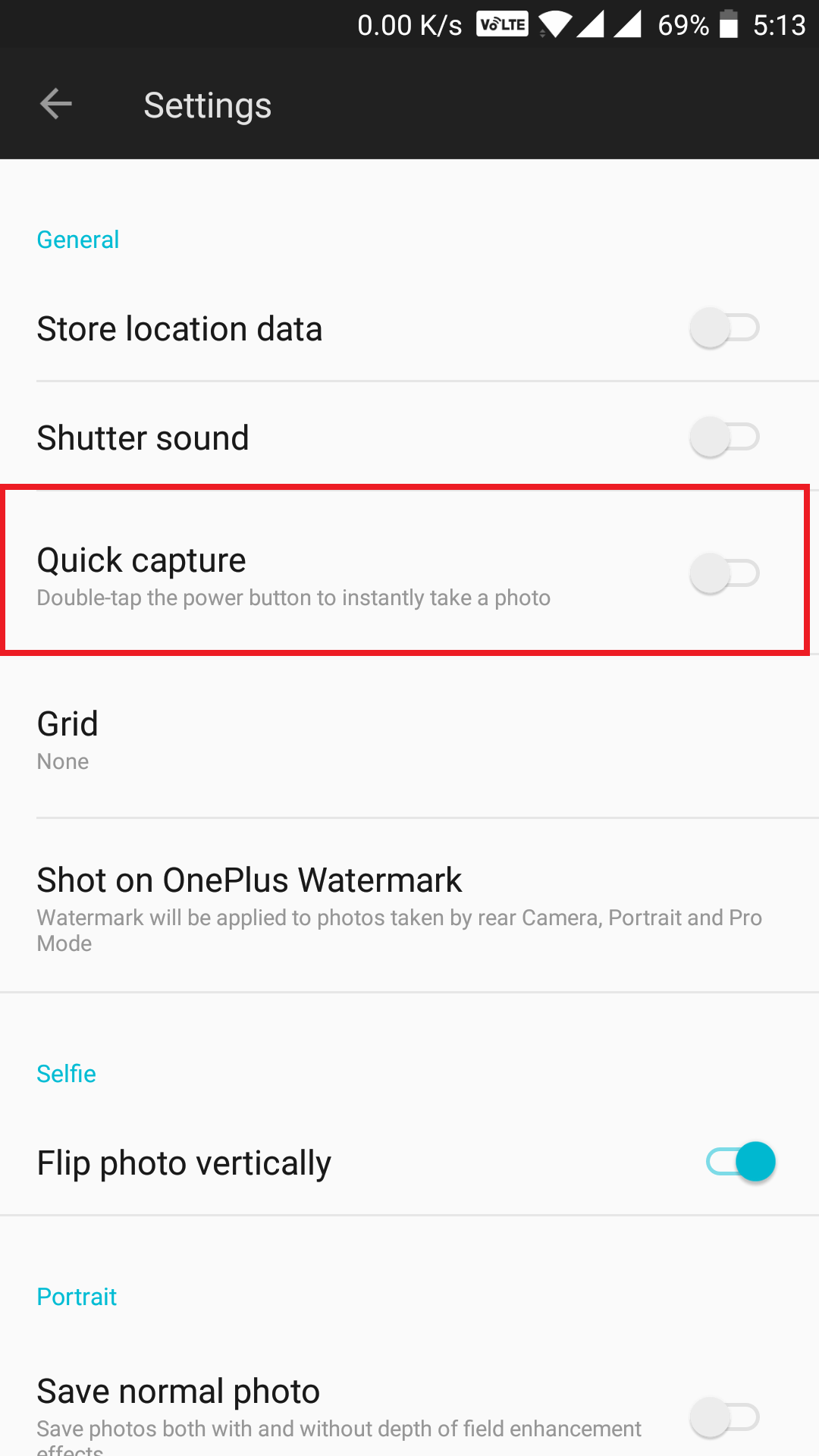
Task: Go back using the arrow icon
Action: [56, 104]
